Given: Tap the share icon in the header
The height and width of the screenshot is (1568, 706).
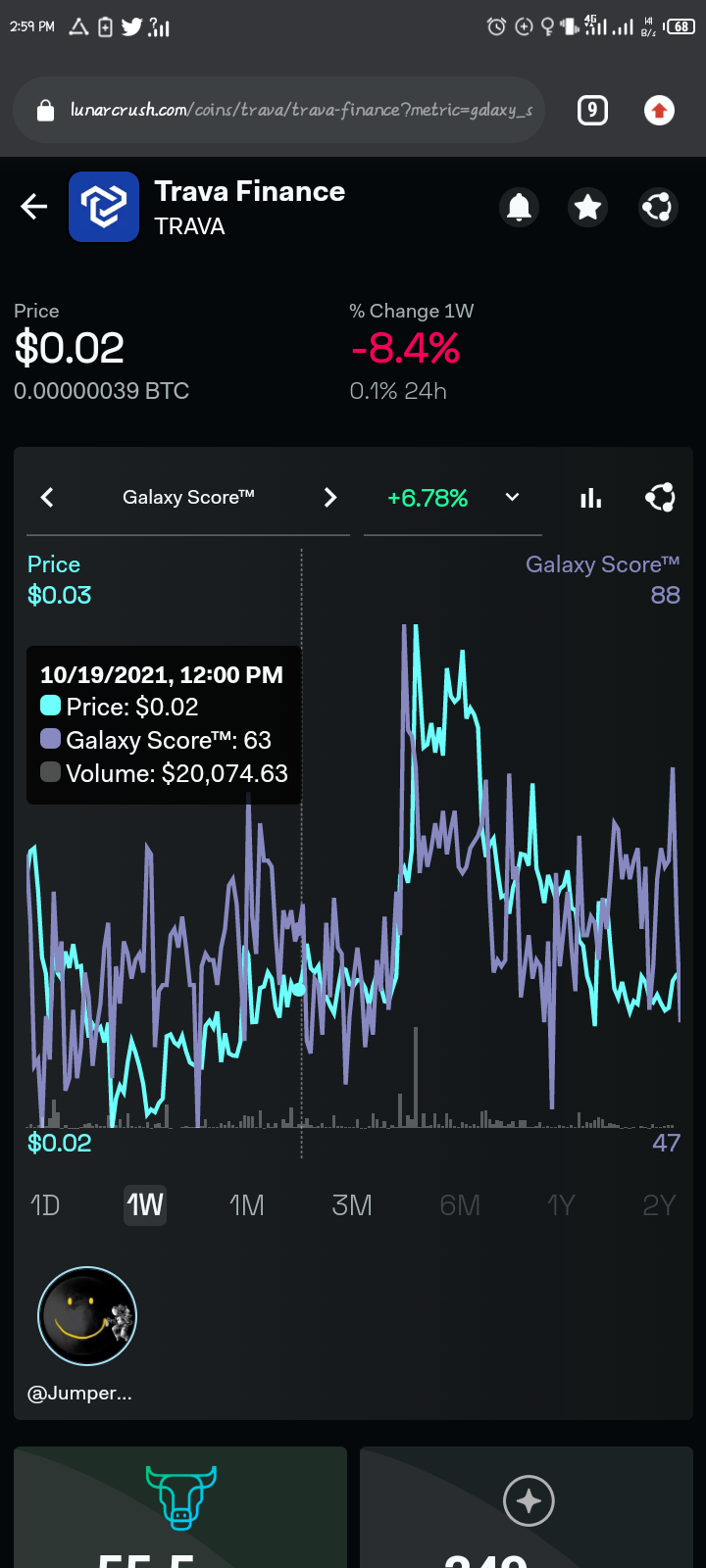Looking at the screenshot, I should 657,208.
